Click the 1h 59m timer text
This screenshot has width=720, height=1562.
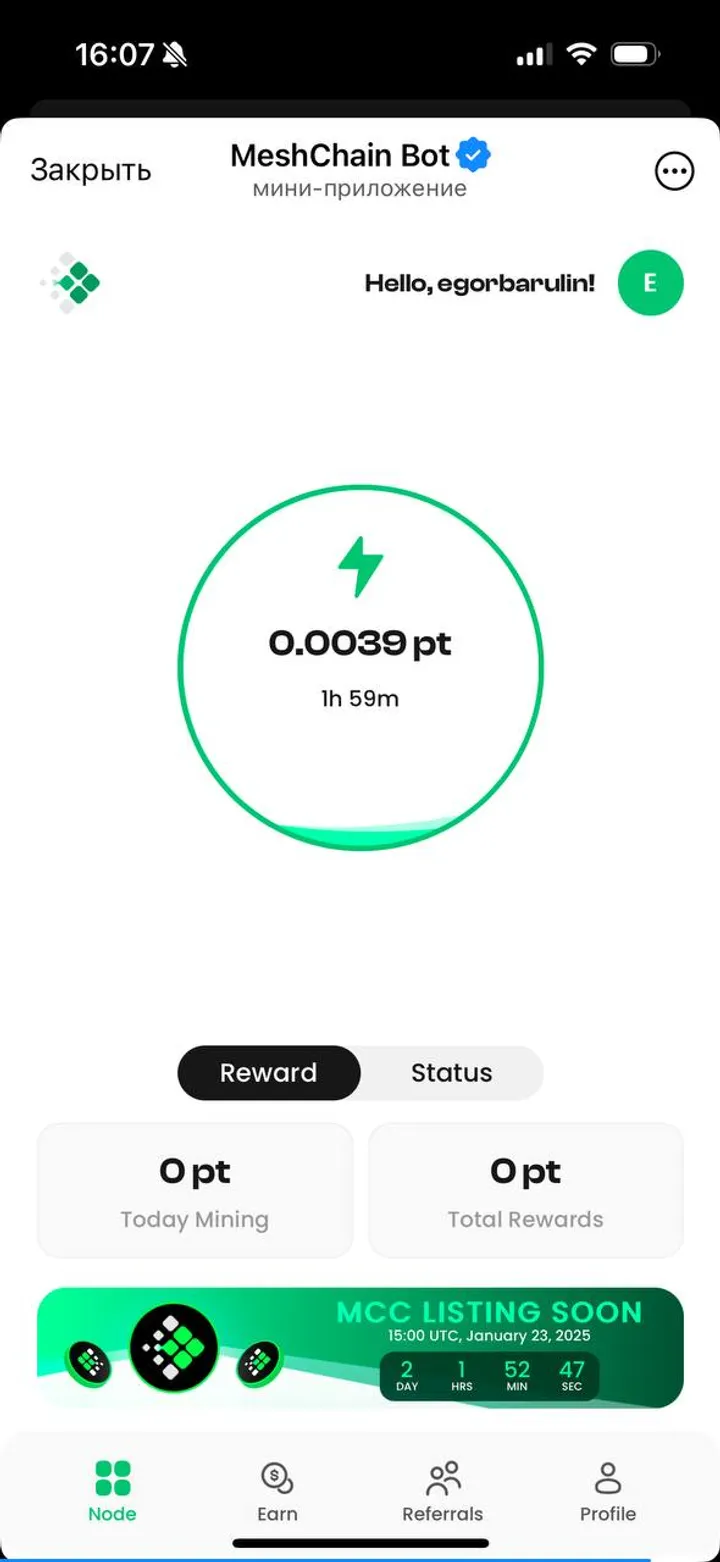[x=360, y=698]
